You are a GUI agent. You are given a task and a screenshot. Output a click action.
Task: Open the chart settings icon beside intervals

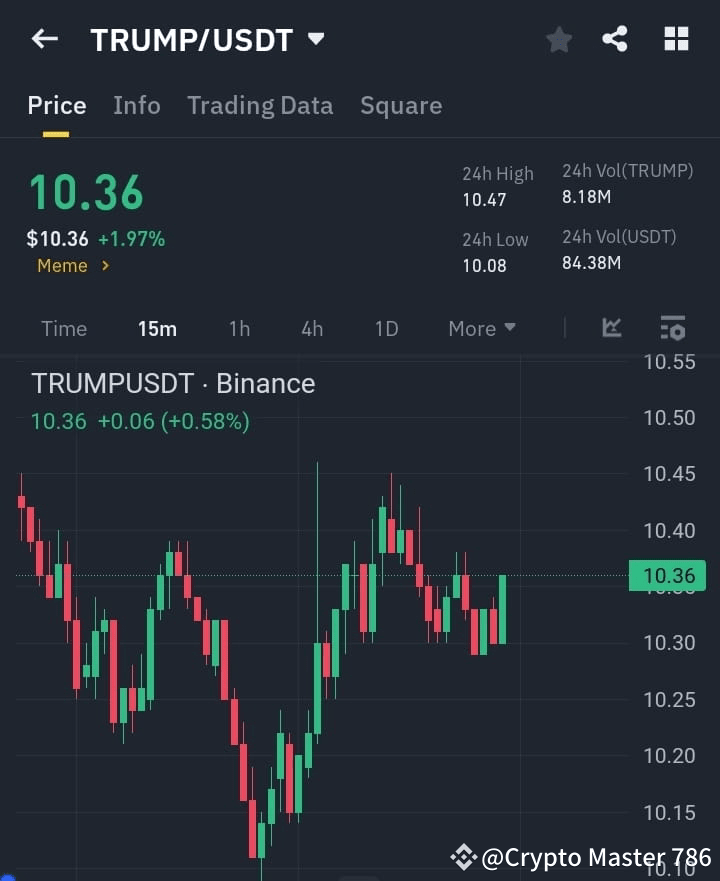[672, 328]
